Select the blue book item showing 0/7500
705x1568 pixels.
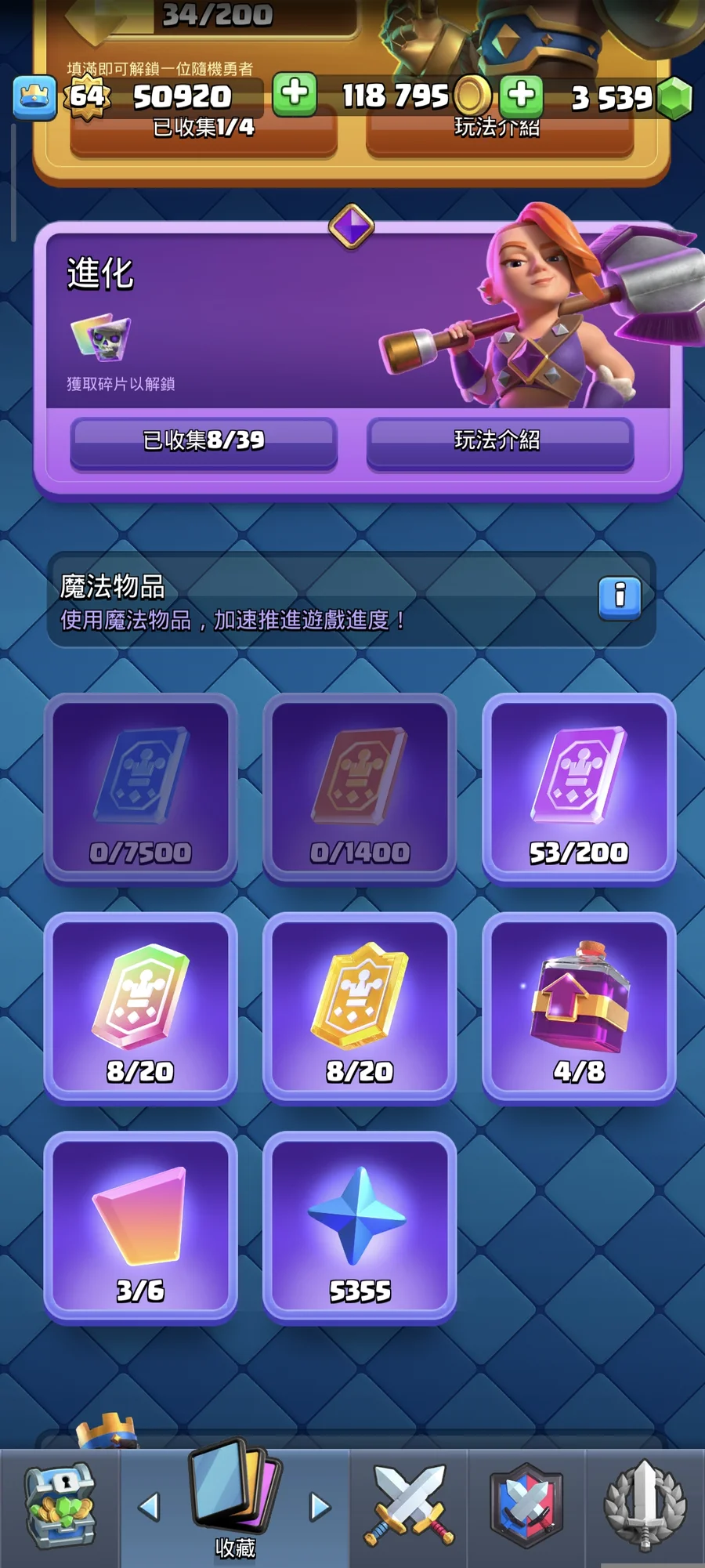click(x=141, y=788)
